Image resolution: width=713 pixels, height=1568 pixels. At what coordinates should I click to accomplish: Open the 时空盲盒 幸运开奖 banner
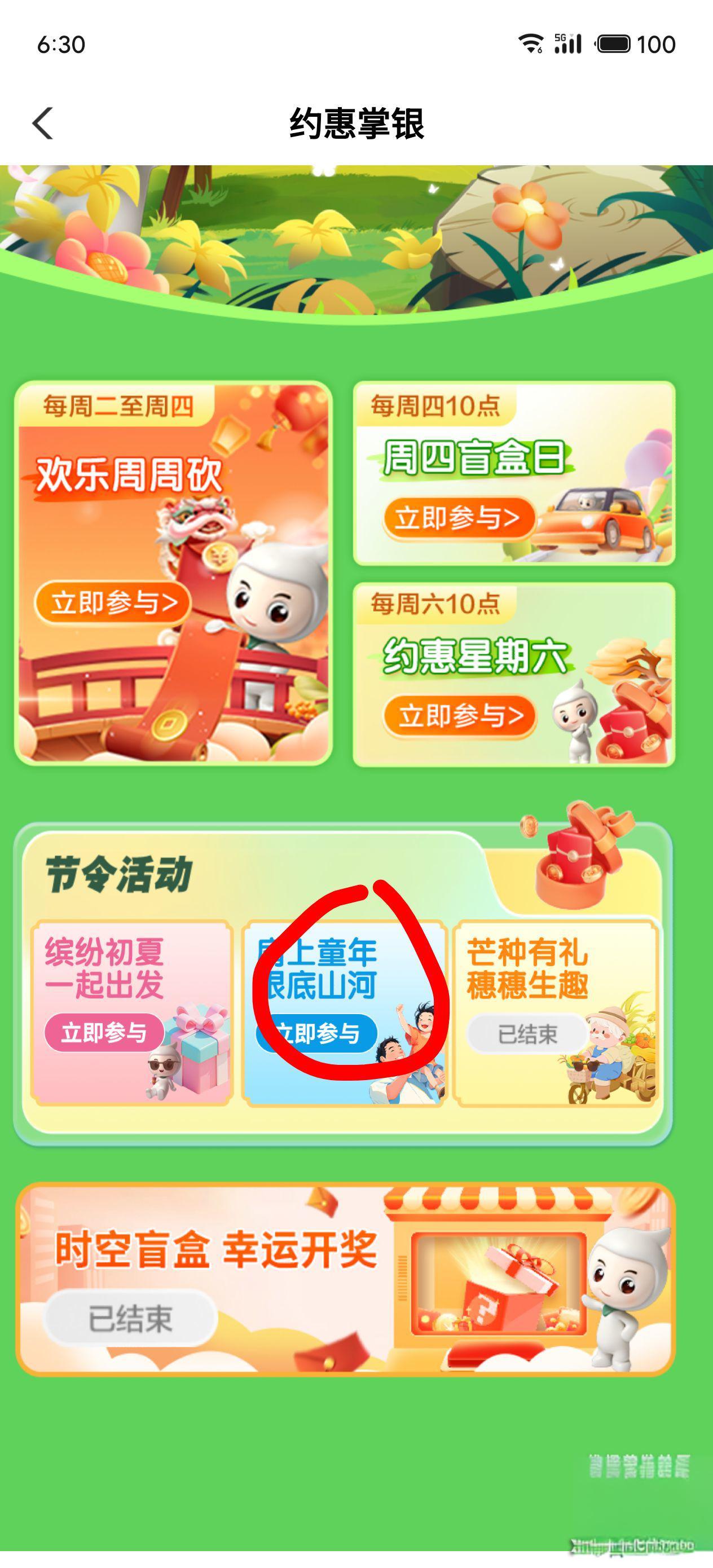345,1278
